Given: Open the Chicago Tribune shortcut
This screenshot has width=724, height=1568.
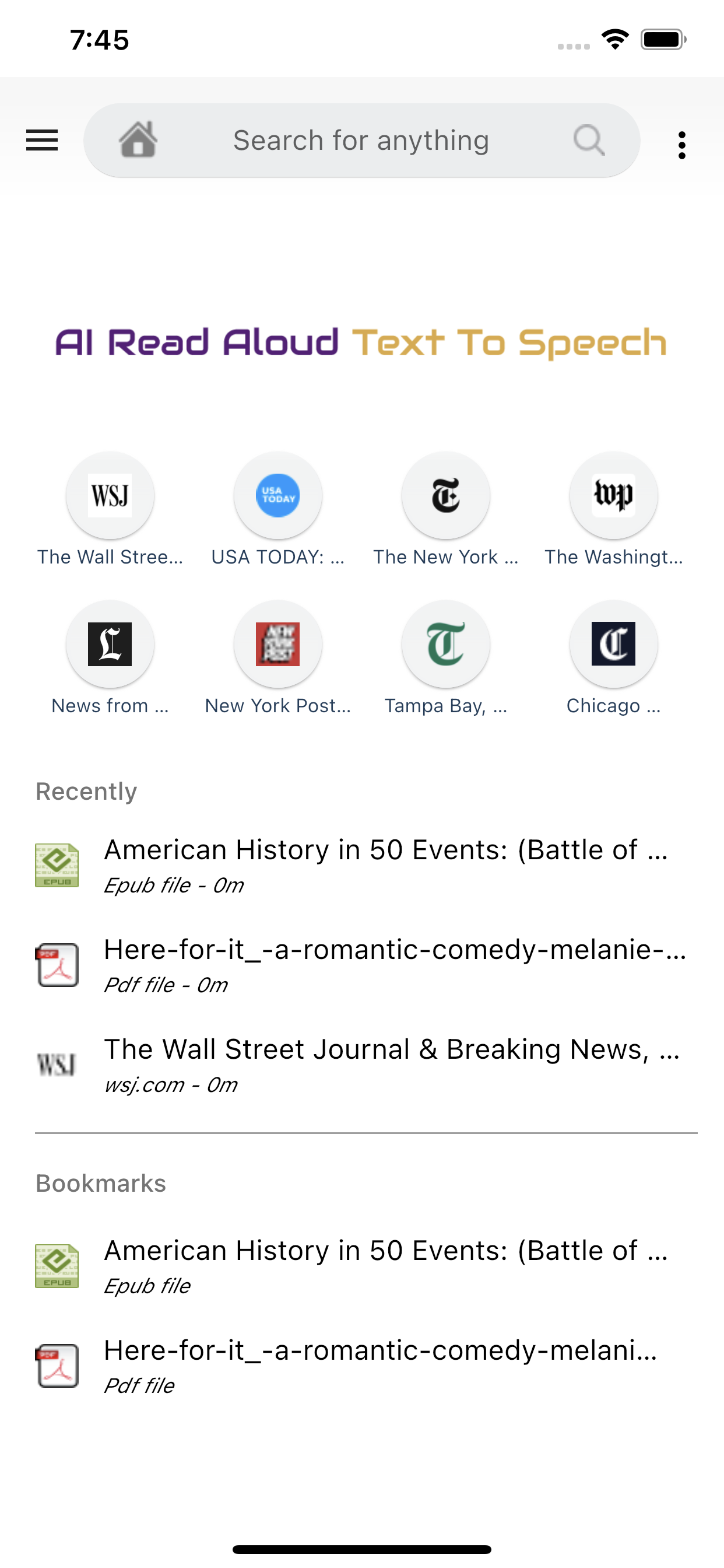Looking at the screenshot, I should (x=613, y=645).
